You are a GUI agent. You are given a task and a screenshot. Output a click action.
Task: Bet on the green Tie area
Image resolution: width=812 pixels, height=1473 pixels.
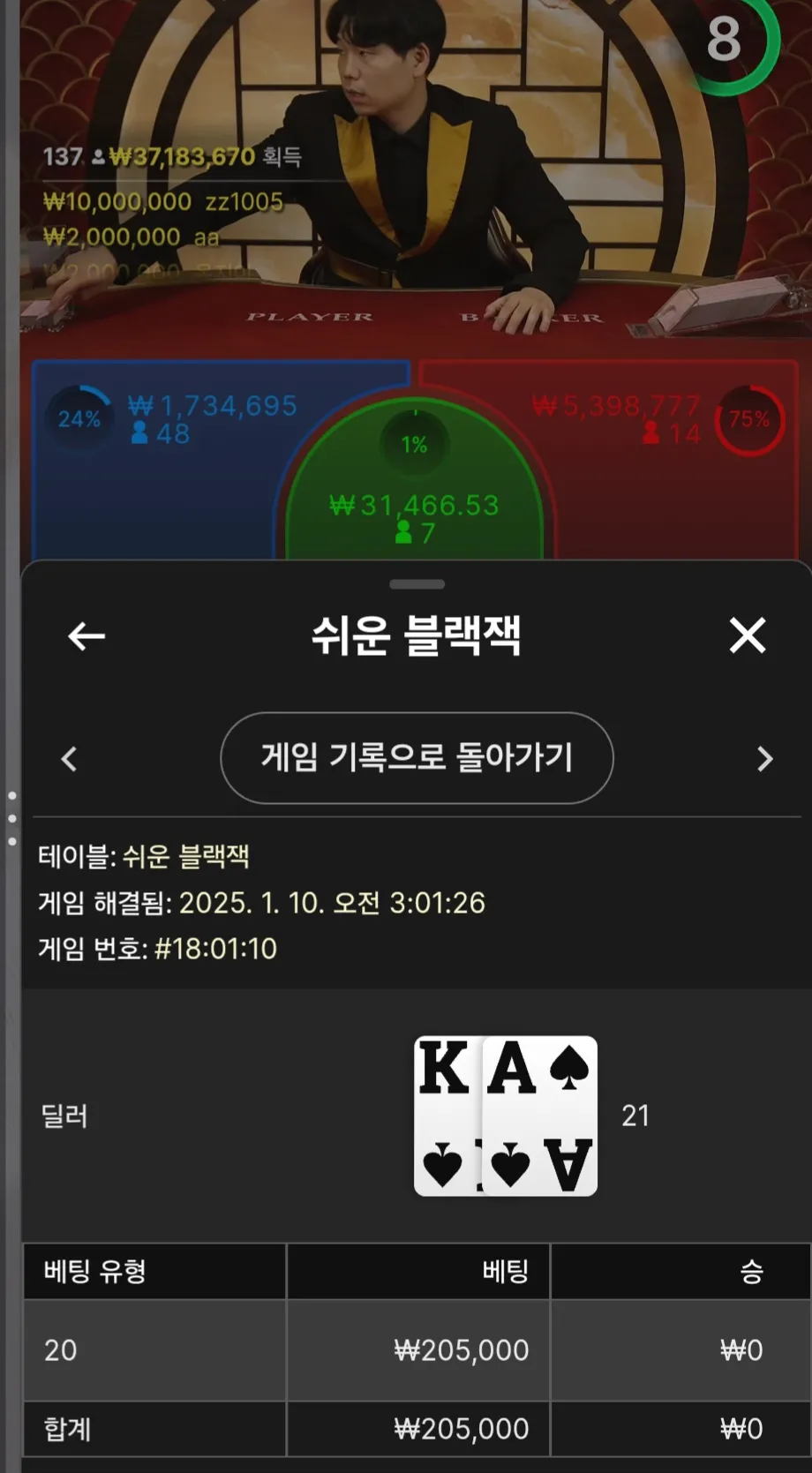pos(415,503)
